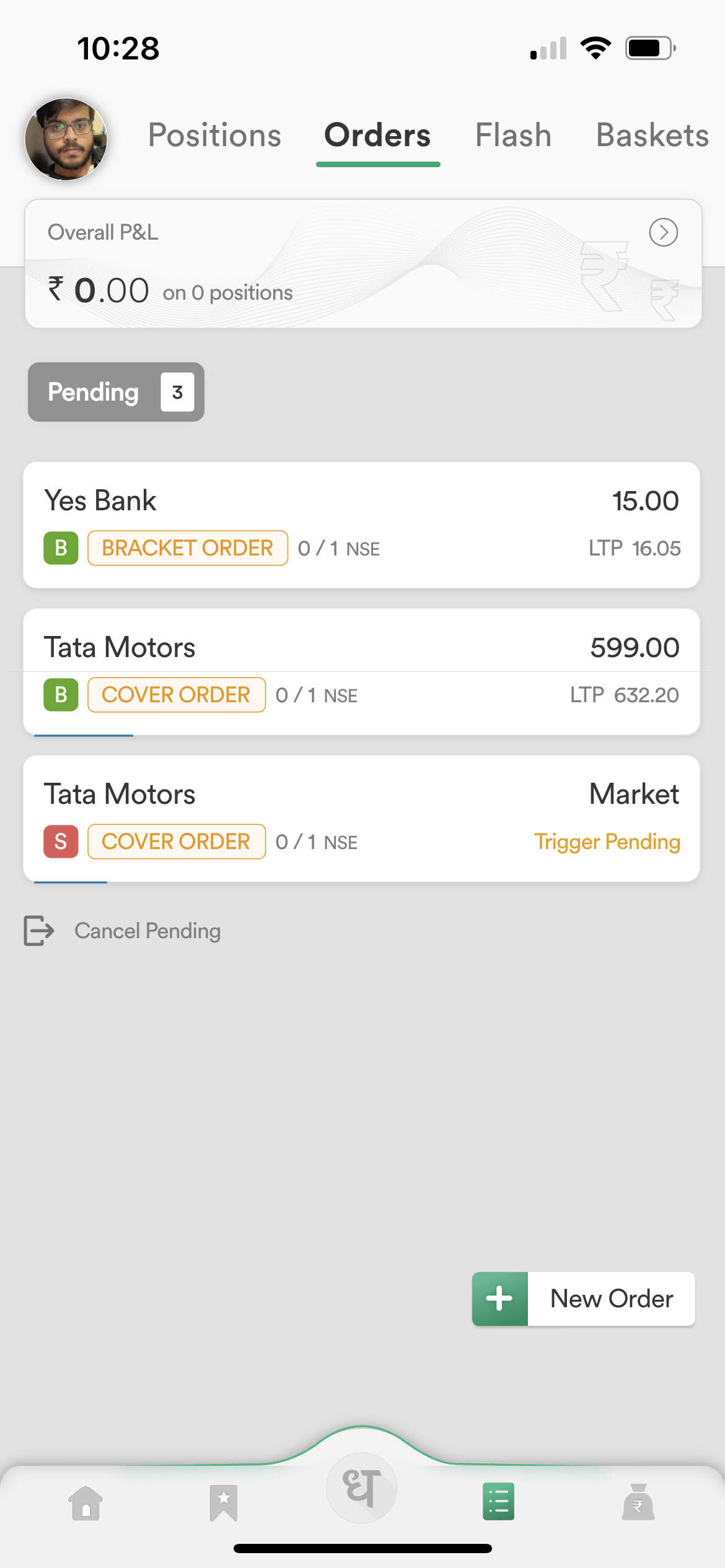Open the Tata Motors buy cover order
725x1568 pixels.
tap(361, 671)
